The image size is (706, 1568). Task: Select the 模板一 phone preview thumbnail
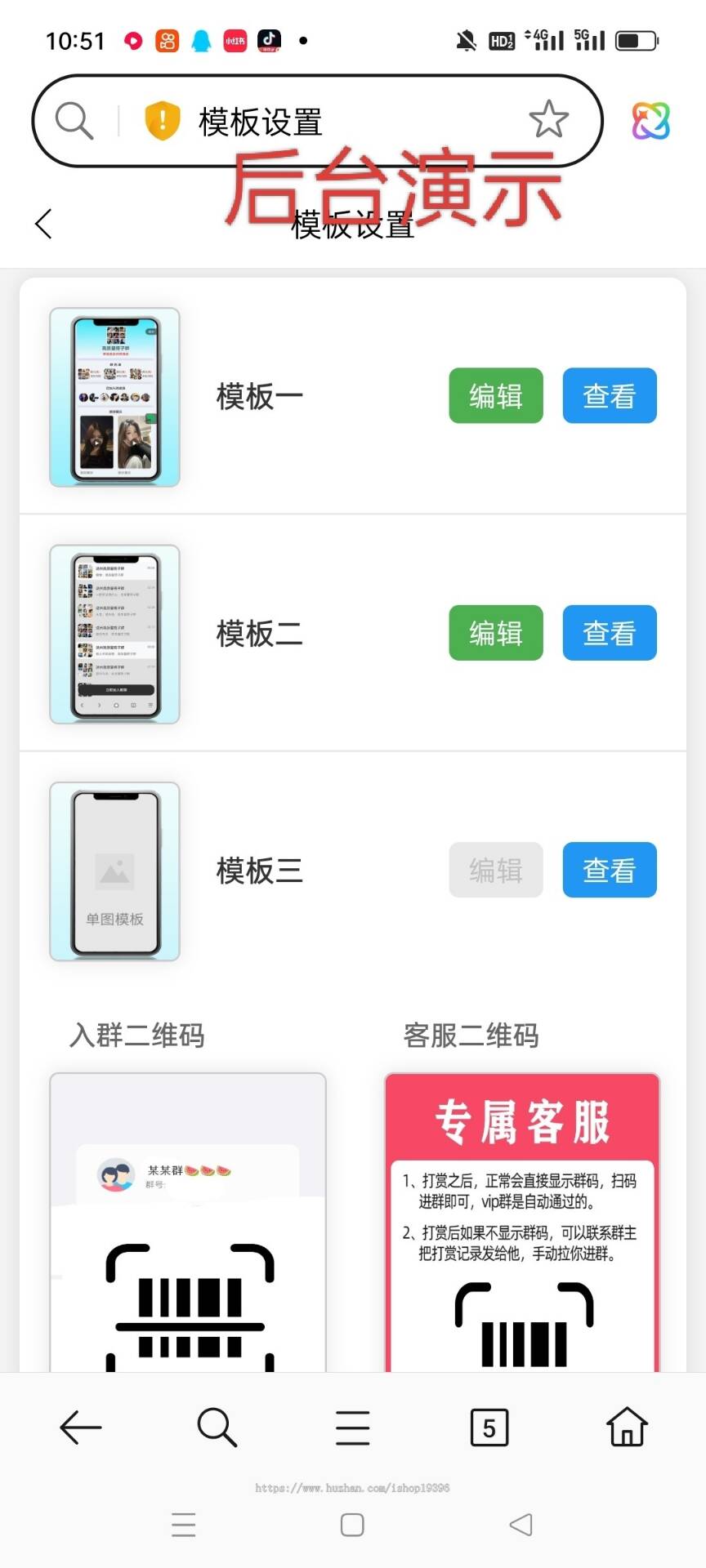[114, 395]
